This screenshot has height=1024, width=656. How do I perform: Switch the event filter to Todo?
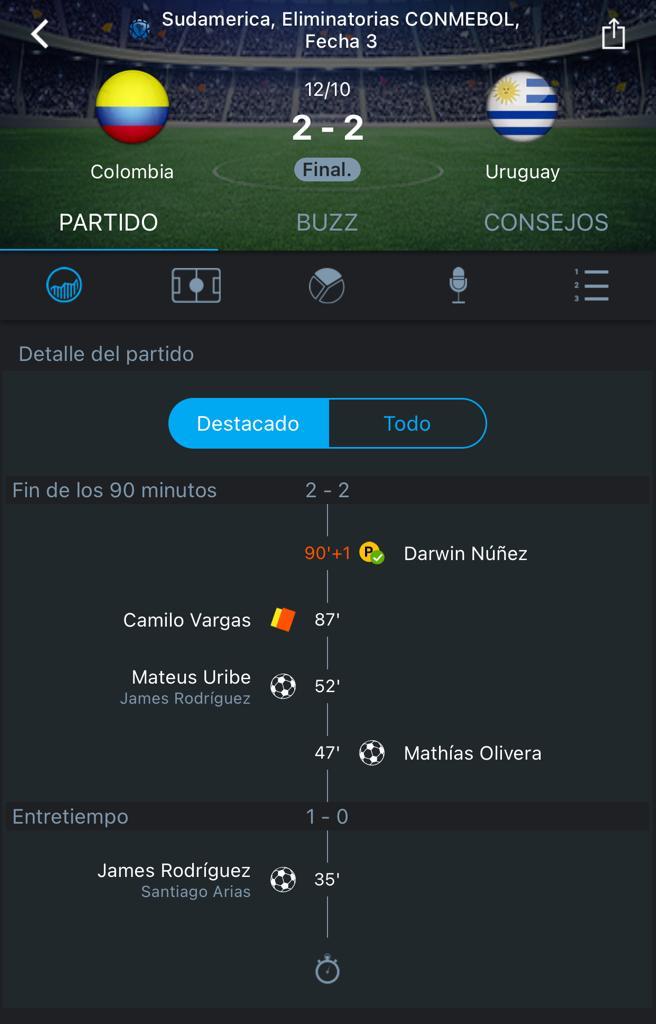pyautogui.click(x=407, y=423)
